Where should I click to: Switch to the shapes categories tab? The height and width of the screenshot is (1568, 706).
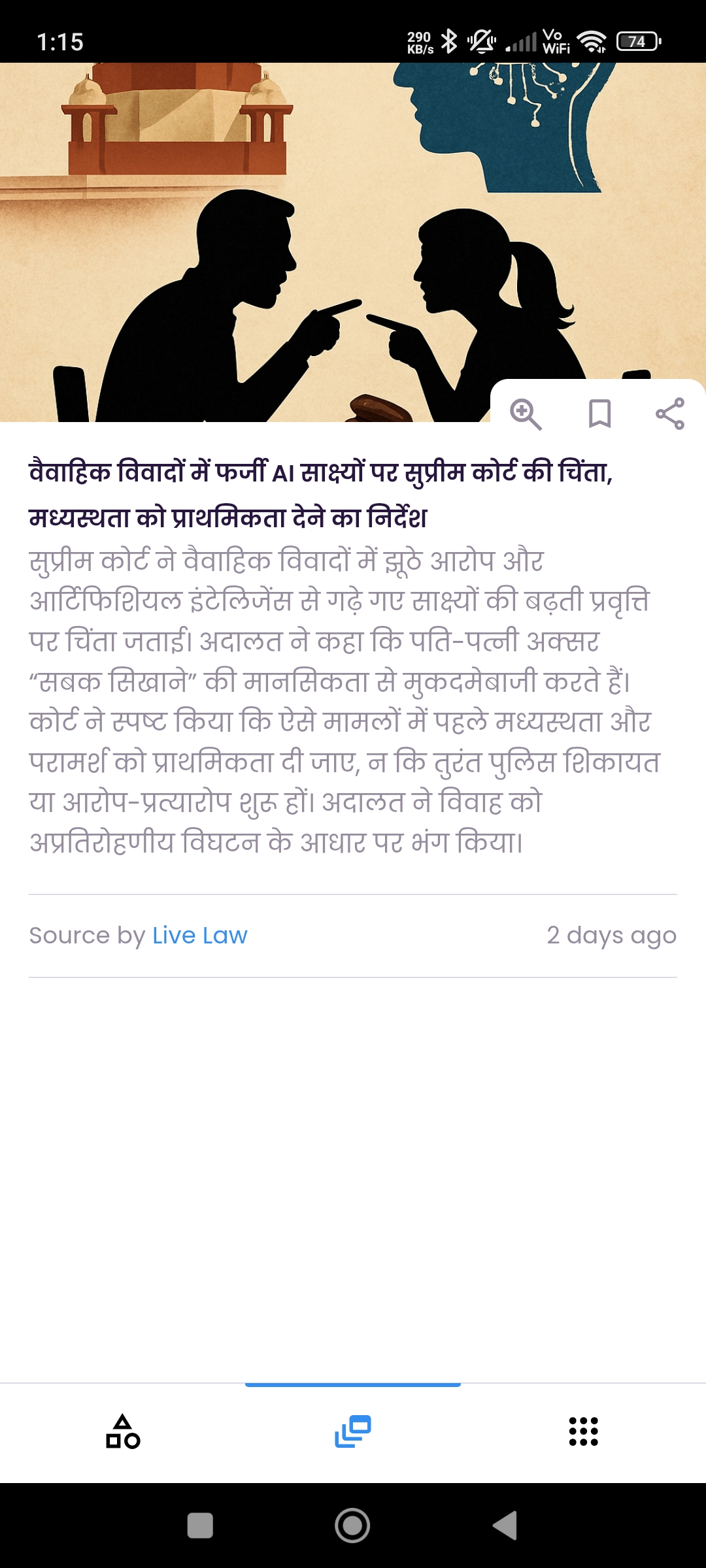tap(123, 1432)
